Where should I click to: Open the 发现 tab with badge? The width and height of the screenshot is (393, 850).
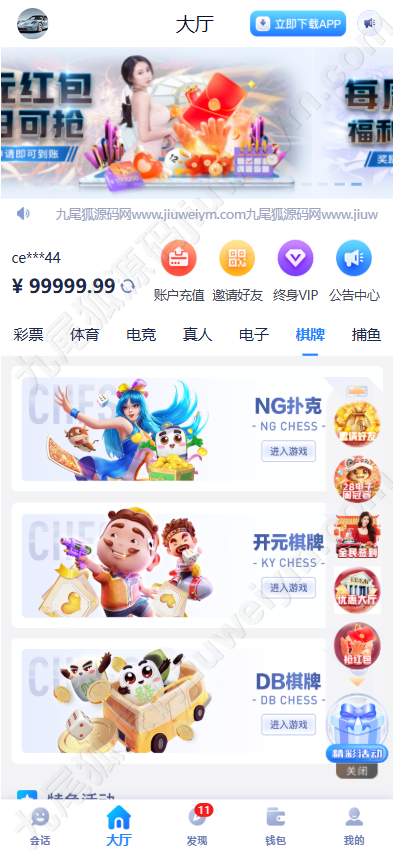(x=197, y=827)
